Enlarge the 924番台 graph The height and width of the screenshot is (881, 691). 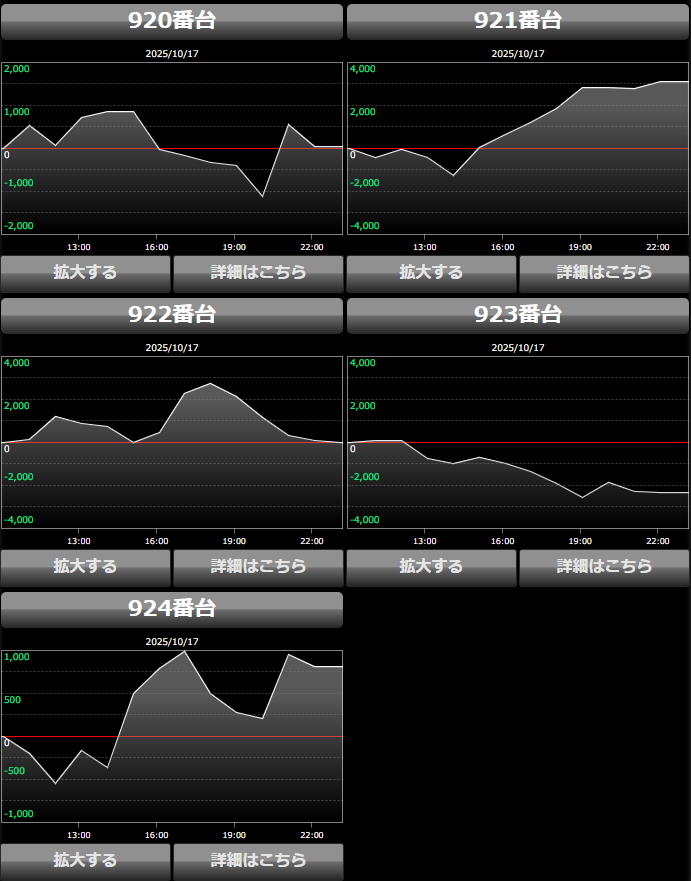pyautogui.click(x=85, y=860)
